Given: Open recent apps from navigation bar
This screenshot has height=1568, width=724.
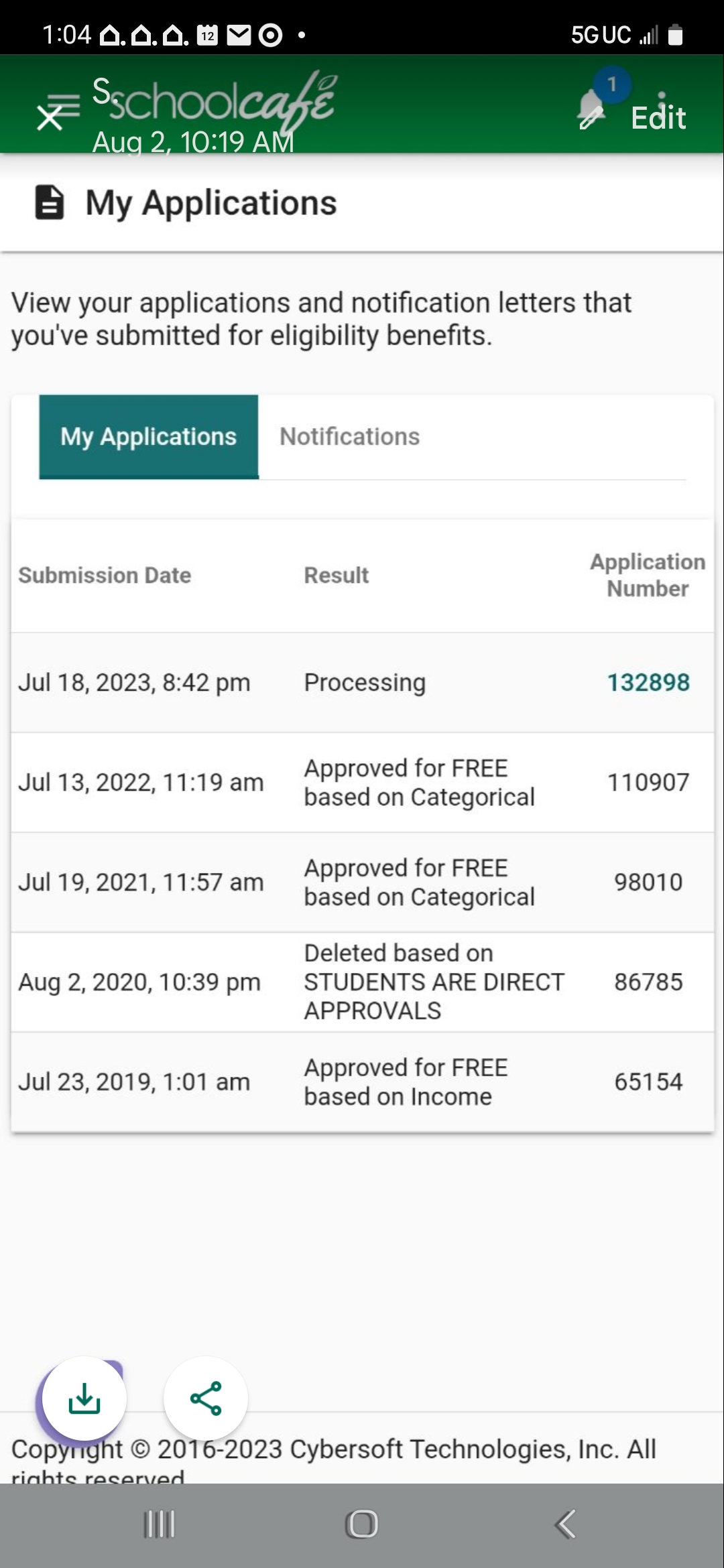Looking at the screenshot, I should [160, 1524].
